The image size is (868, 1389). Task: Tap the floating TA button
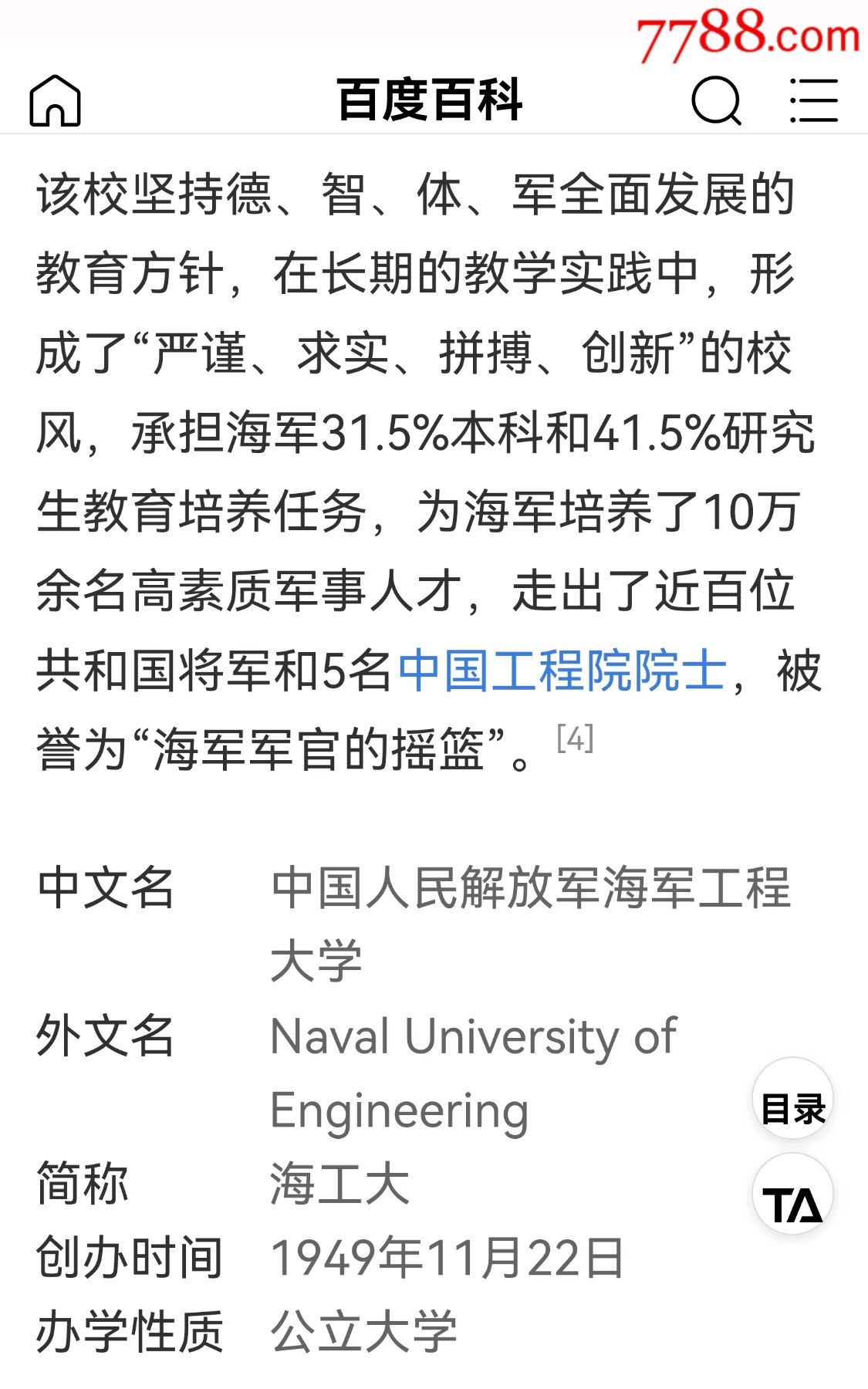pyautogui.click(x=792, y=1195)
